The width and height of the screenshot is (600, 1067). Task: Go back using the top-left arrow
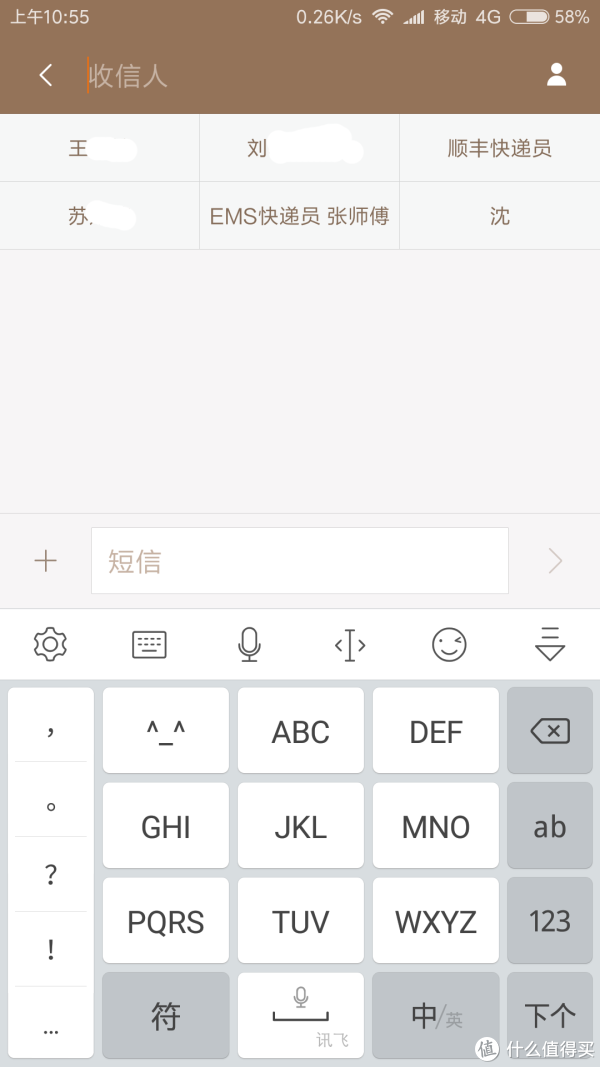(x=46, y=75)
